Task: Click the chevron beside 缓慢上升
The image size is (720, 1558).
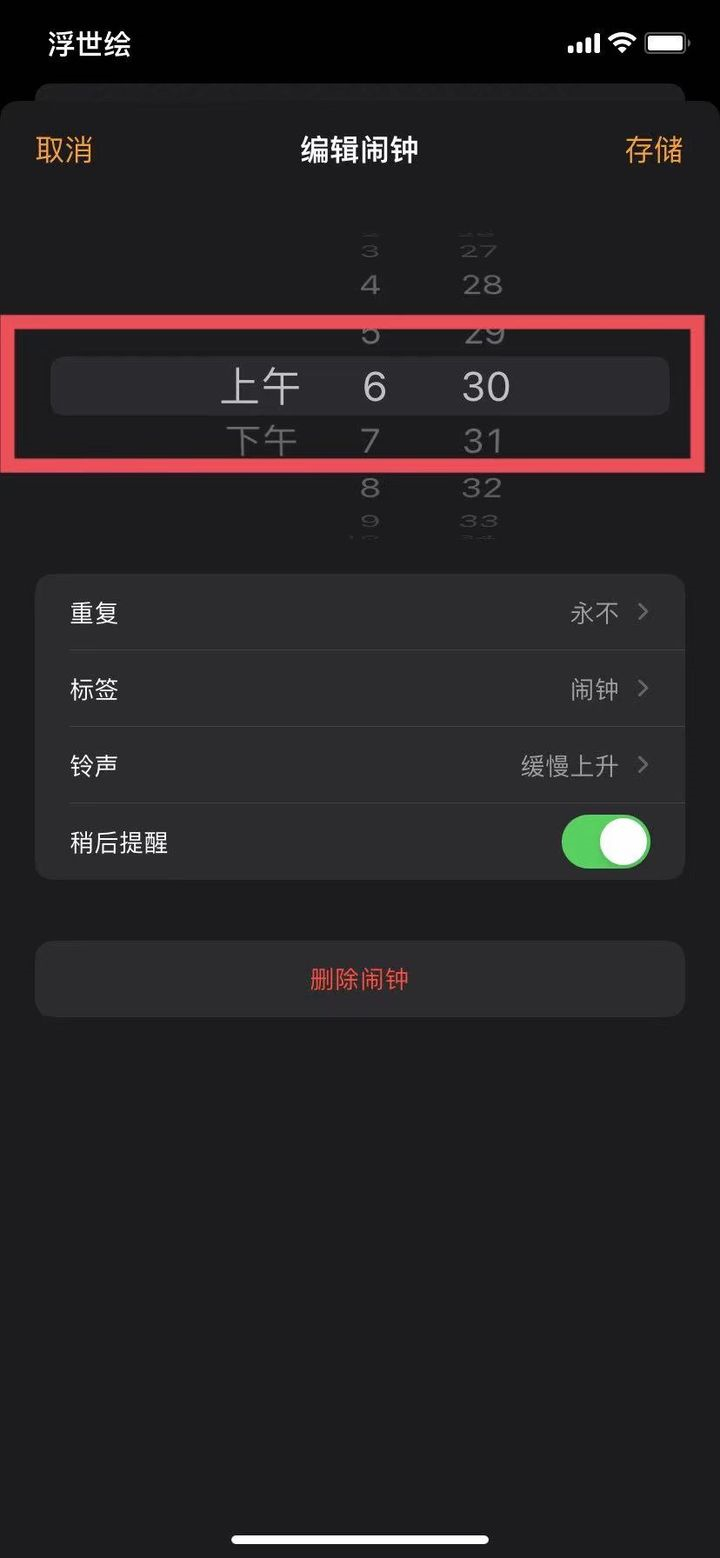Action: tap(644, 764)
